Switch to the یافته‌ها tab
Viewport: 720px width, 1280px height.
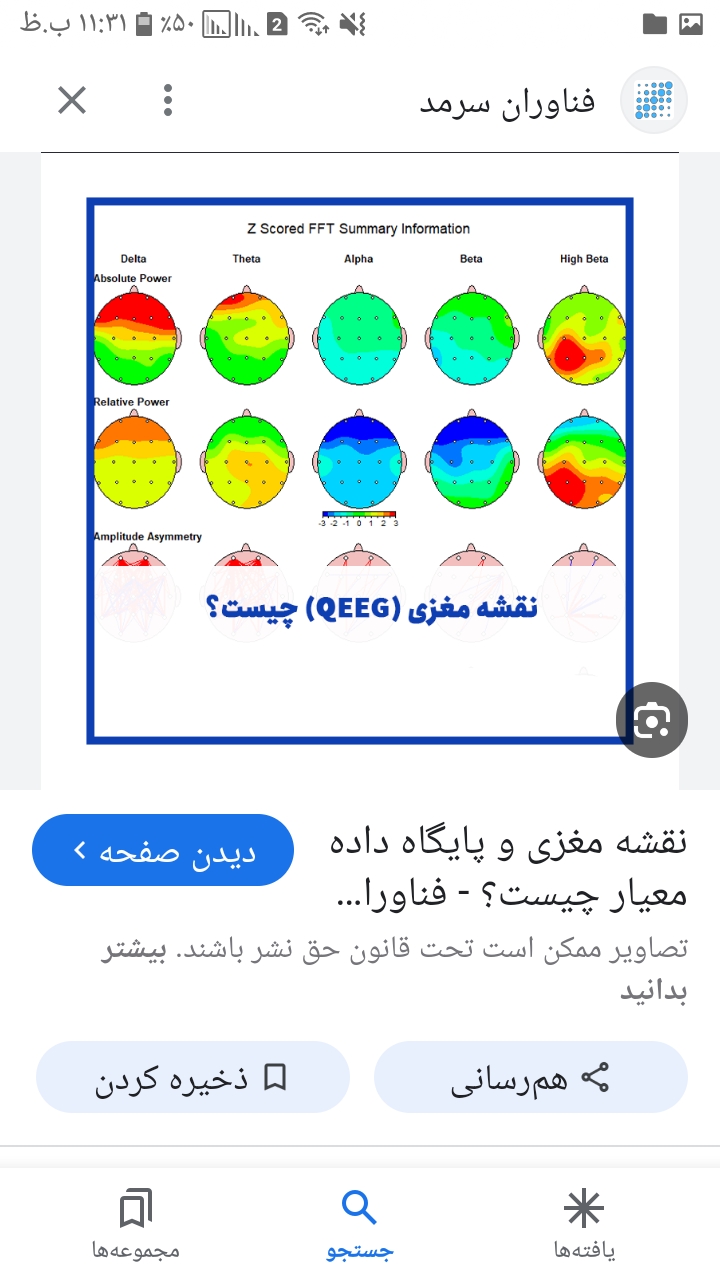tap(585, 1223)
